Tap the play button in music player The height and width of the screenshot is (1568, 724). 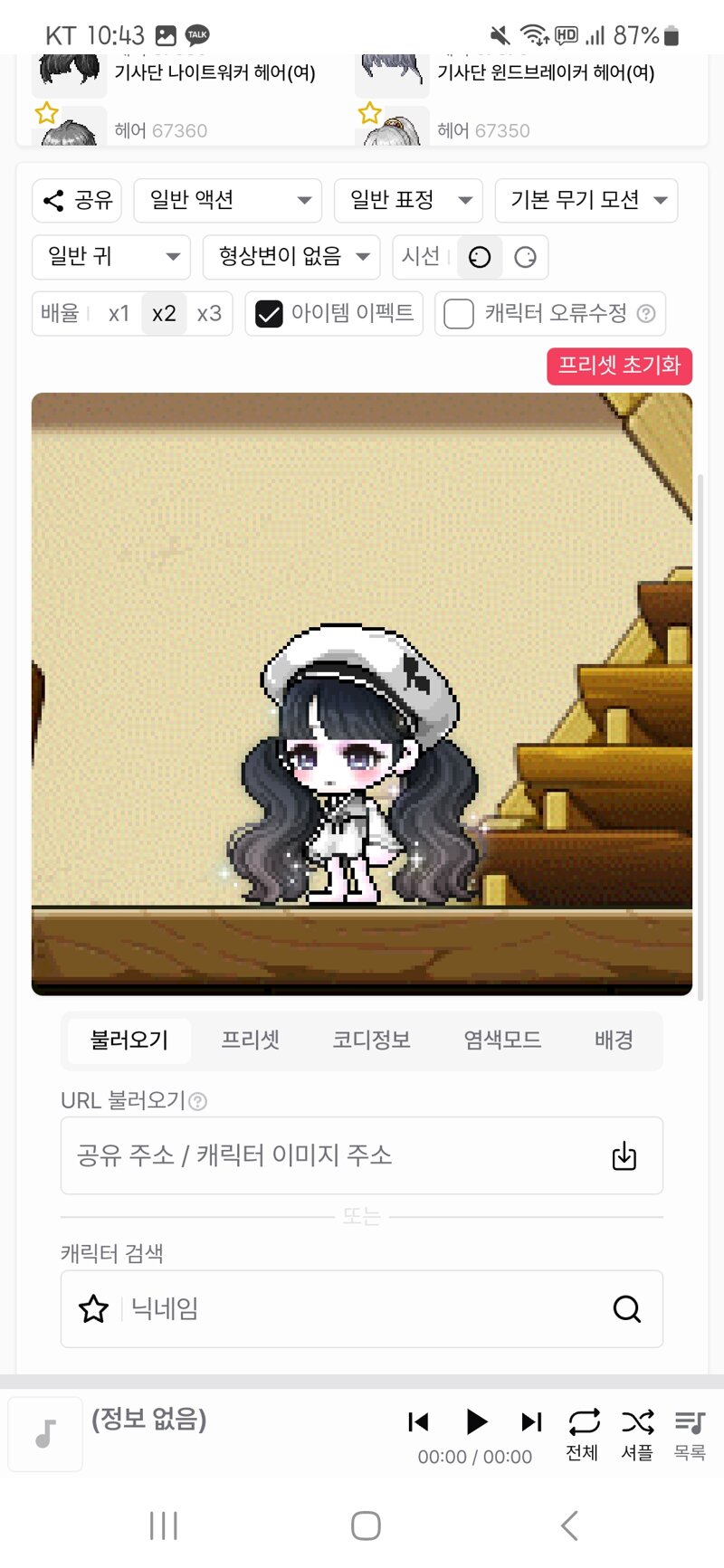[475, 1421]
